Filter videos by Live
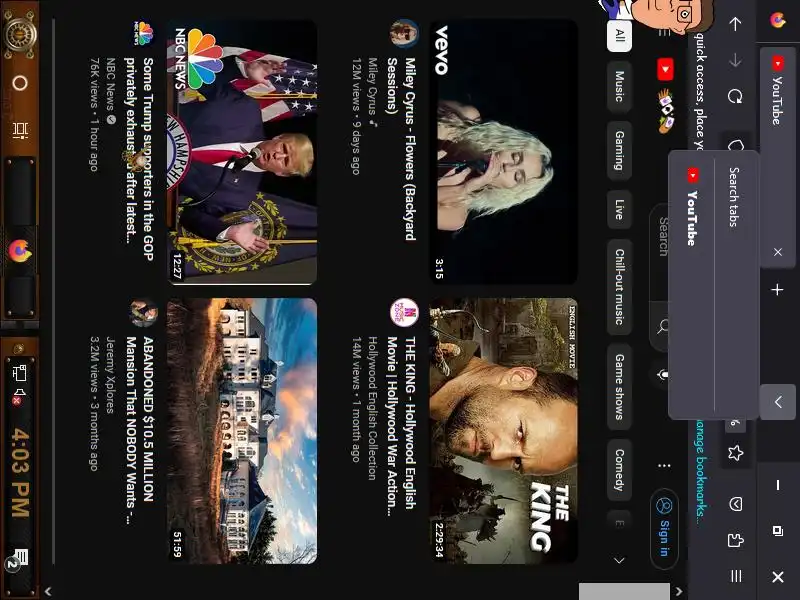This screenshot has height=600, width=800. point(619,210)
